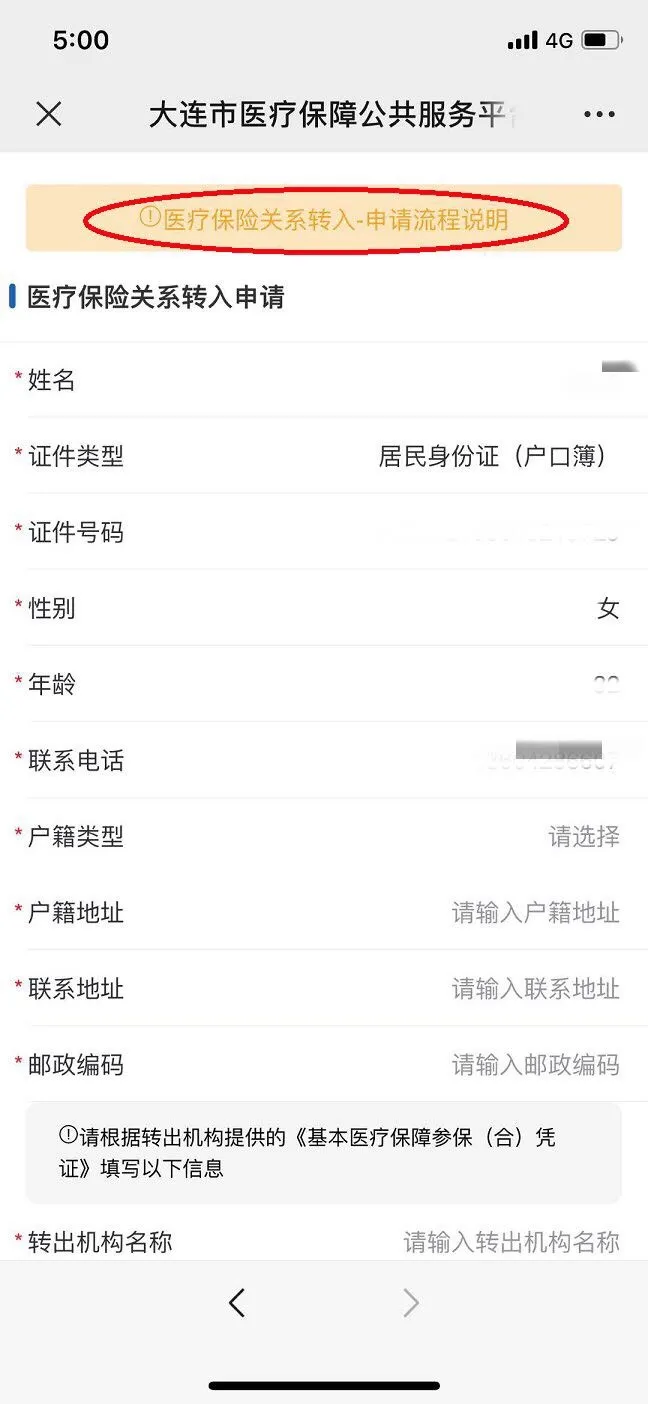
Task: Go back with the browser back arrow
Action: click(x=237, y=1302)
